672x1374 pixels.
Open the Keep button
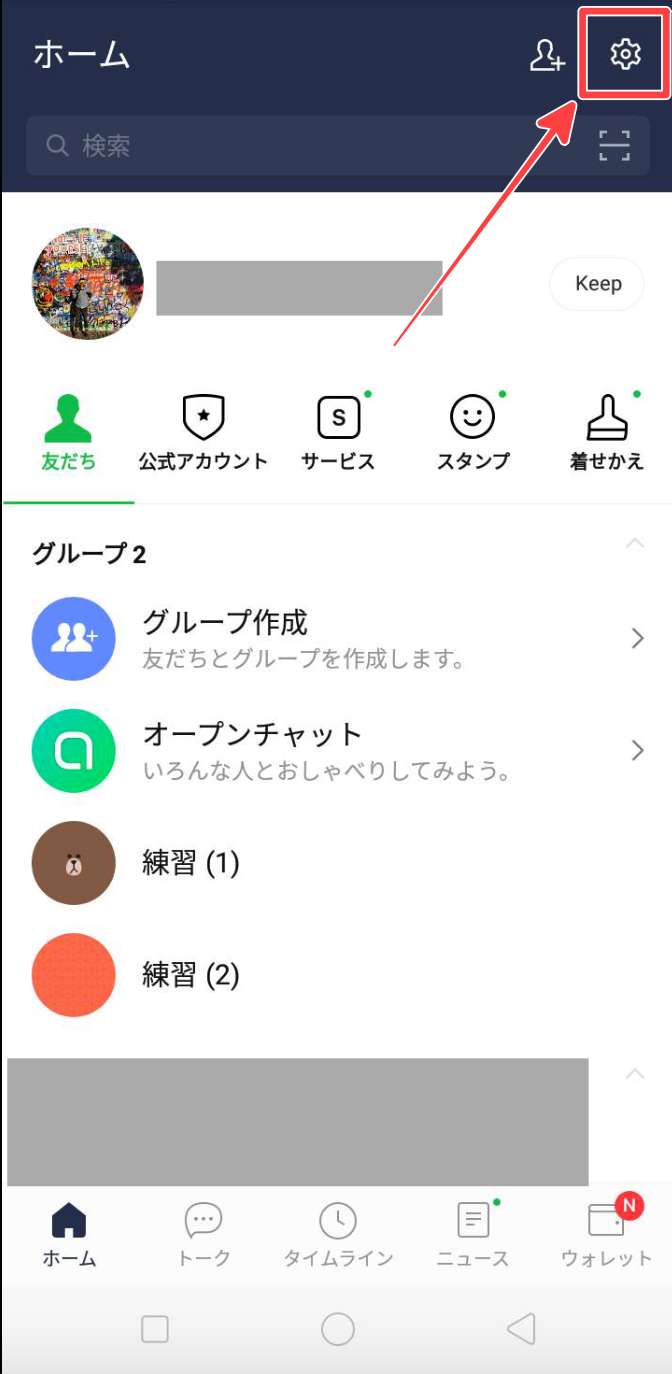(598, 284)
